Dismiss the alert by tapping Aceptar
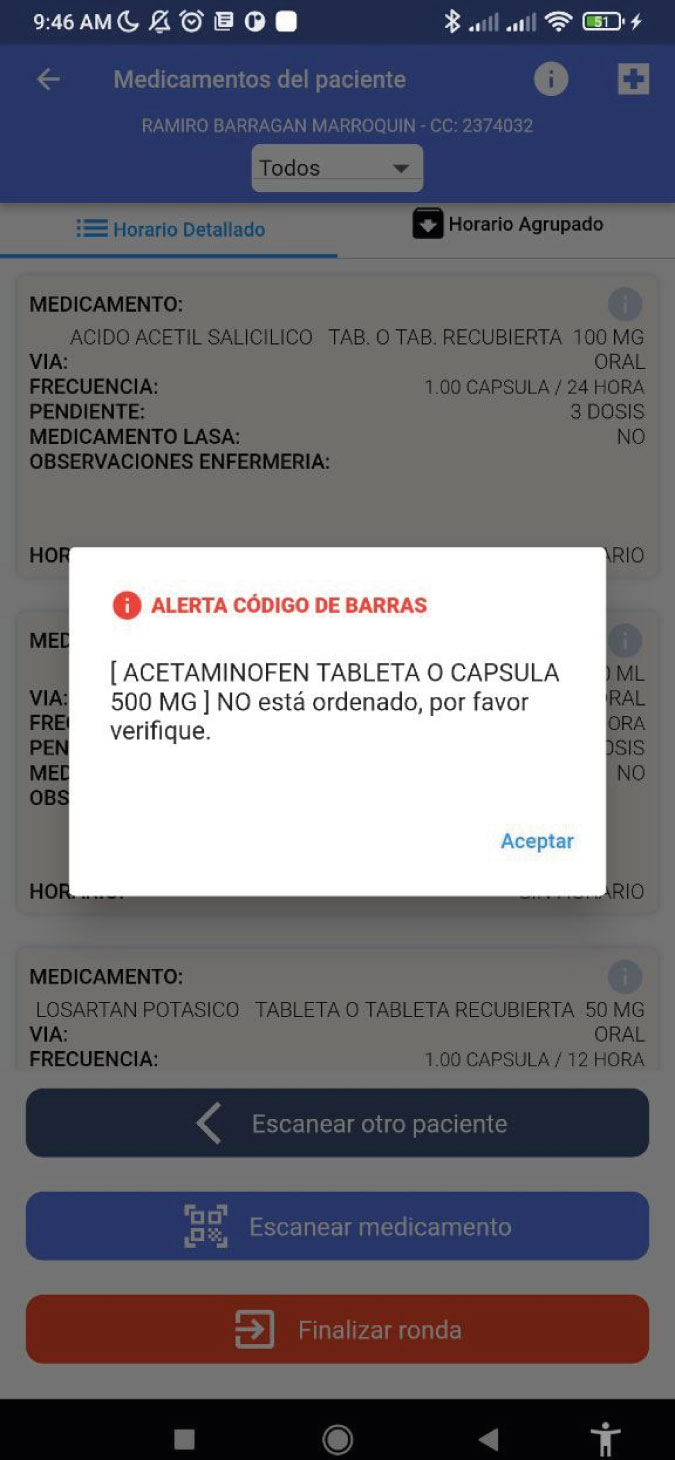 (537, 841)
